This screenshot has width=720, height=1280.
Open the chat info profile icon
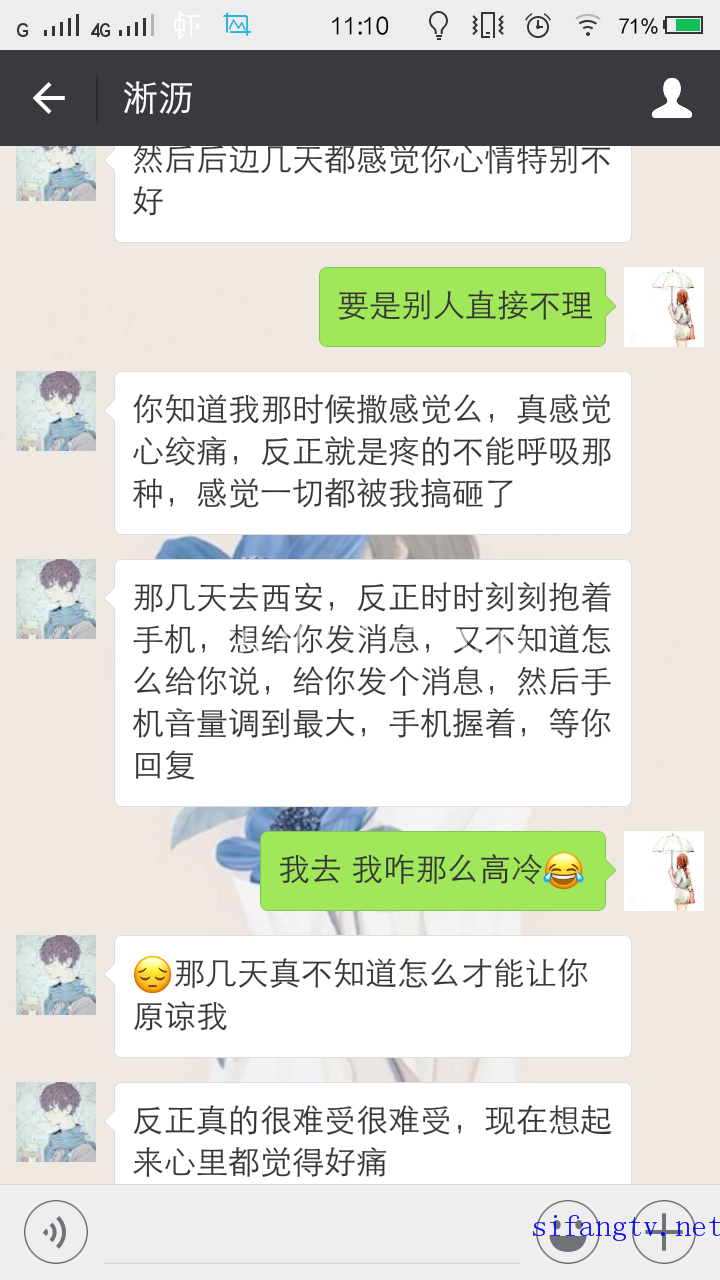[671, 98]
